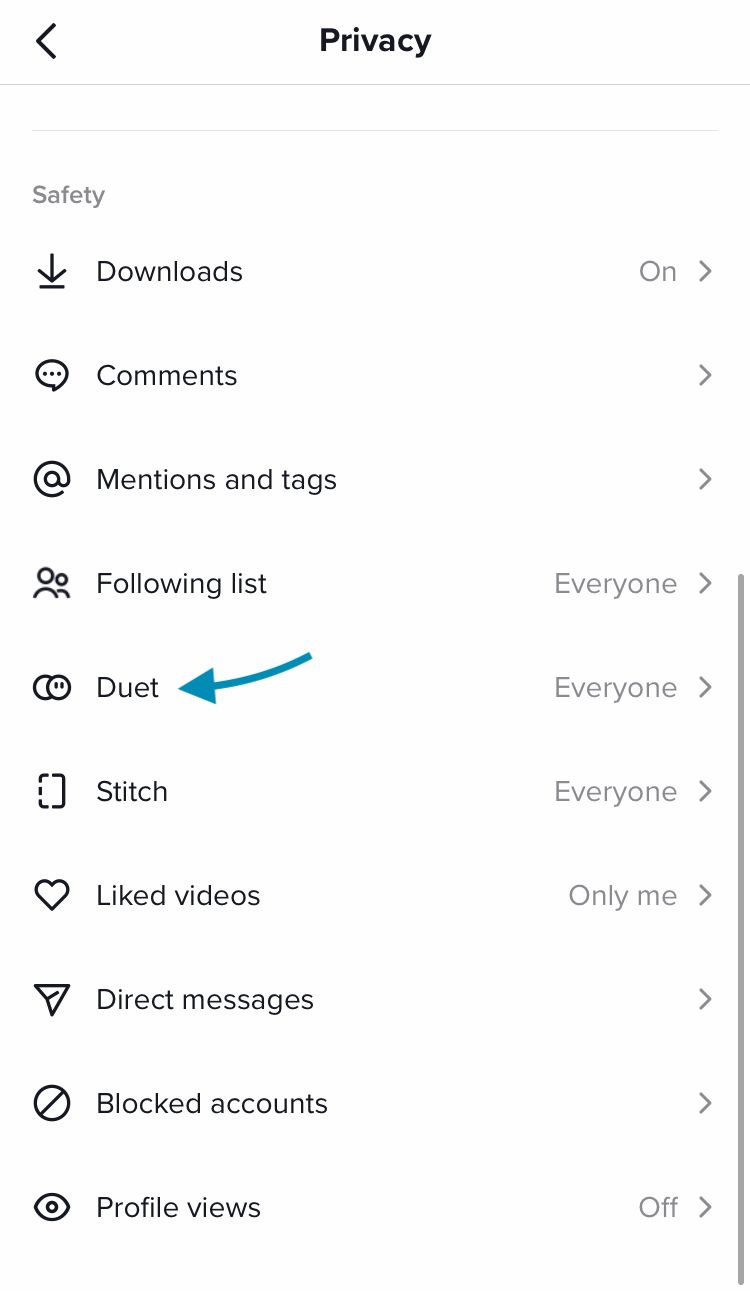Open Duet permission setting
This screenshot has height=1291, width=750.
[375, 687]
